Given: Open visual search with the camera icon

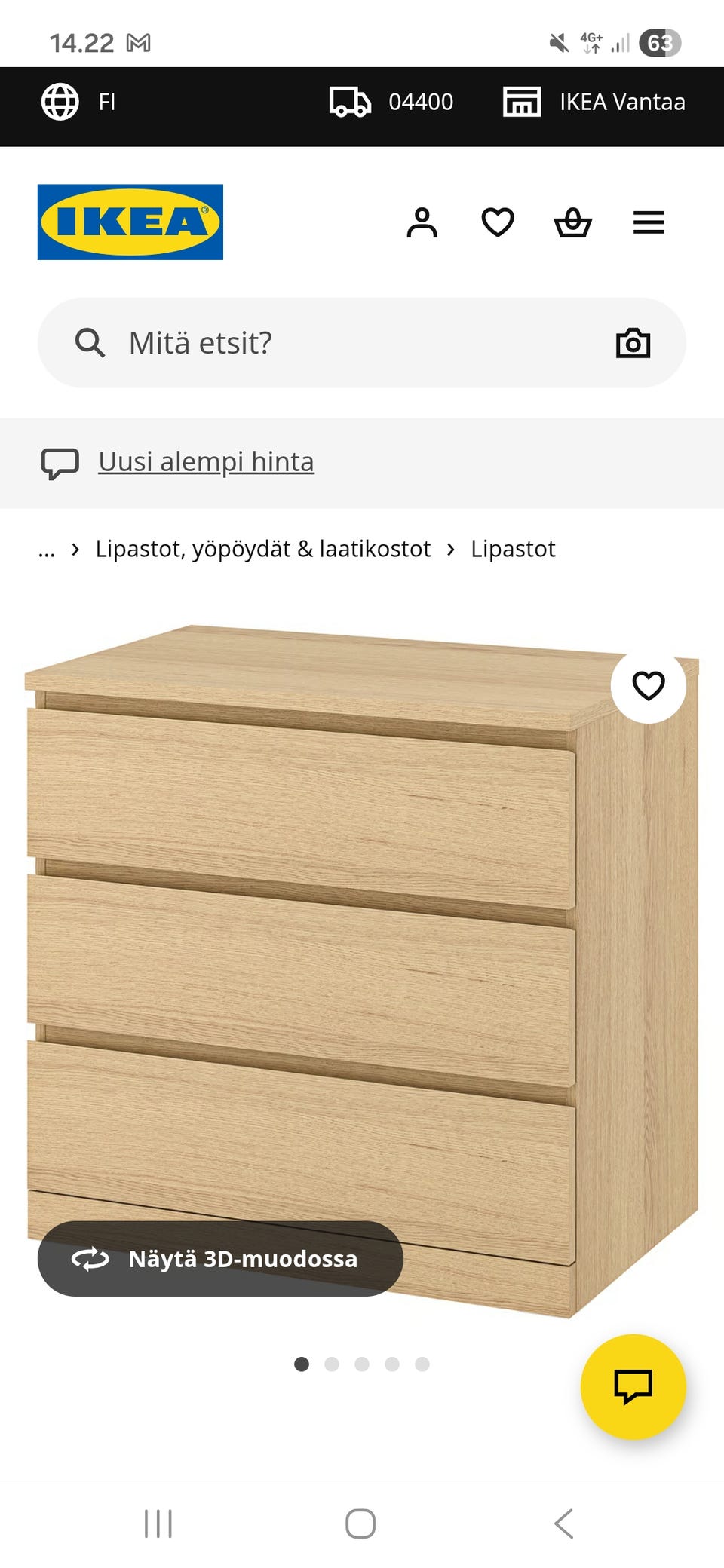Looking at the screenshot, I should tap(633, 343).
